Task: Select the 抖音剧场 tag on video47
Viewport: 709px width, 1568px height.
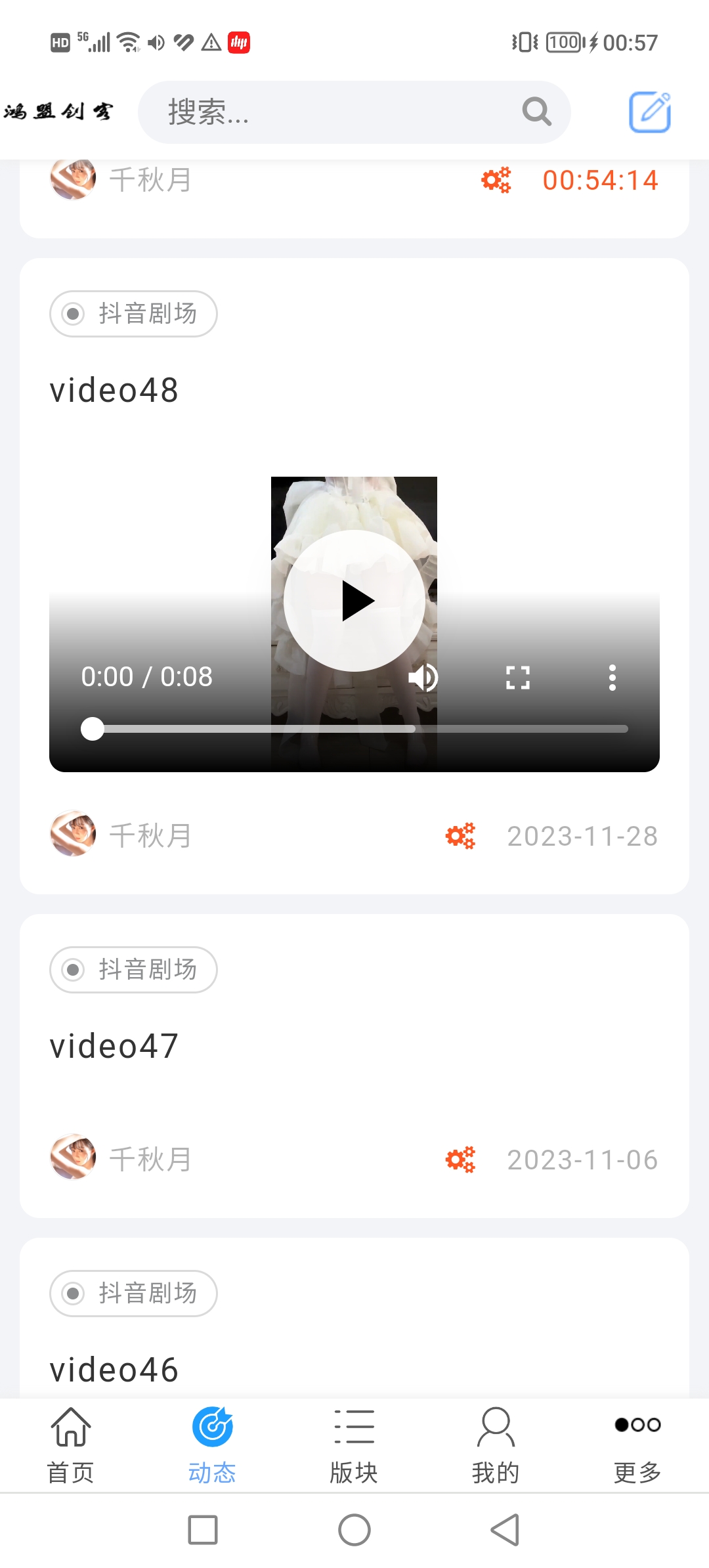Action: click(x=133, y=970)
